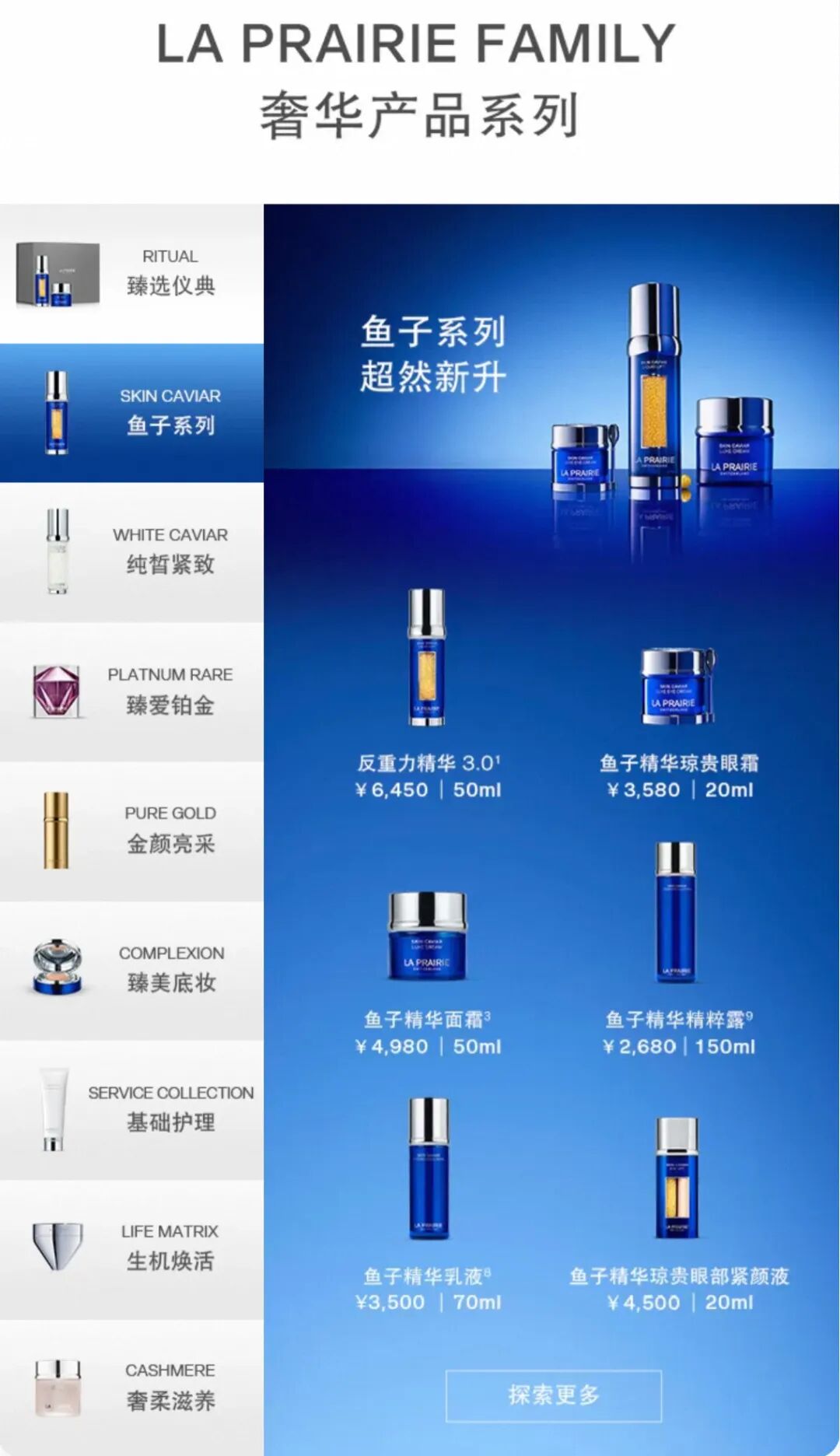Switch to the PURE GOLD 金颜亮采 tab
840x1456 pixels.
click(x=131, y=831)
